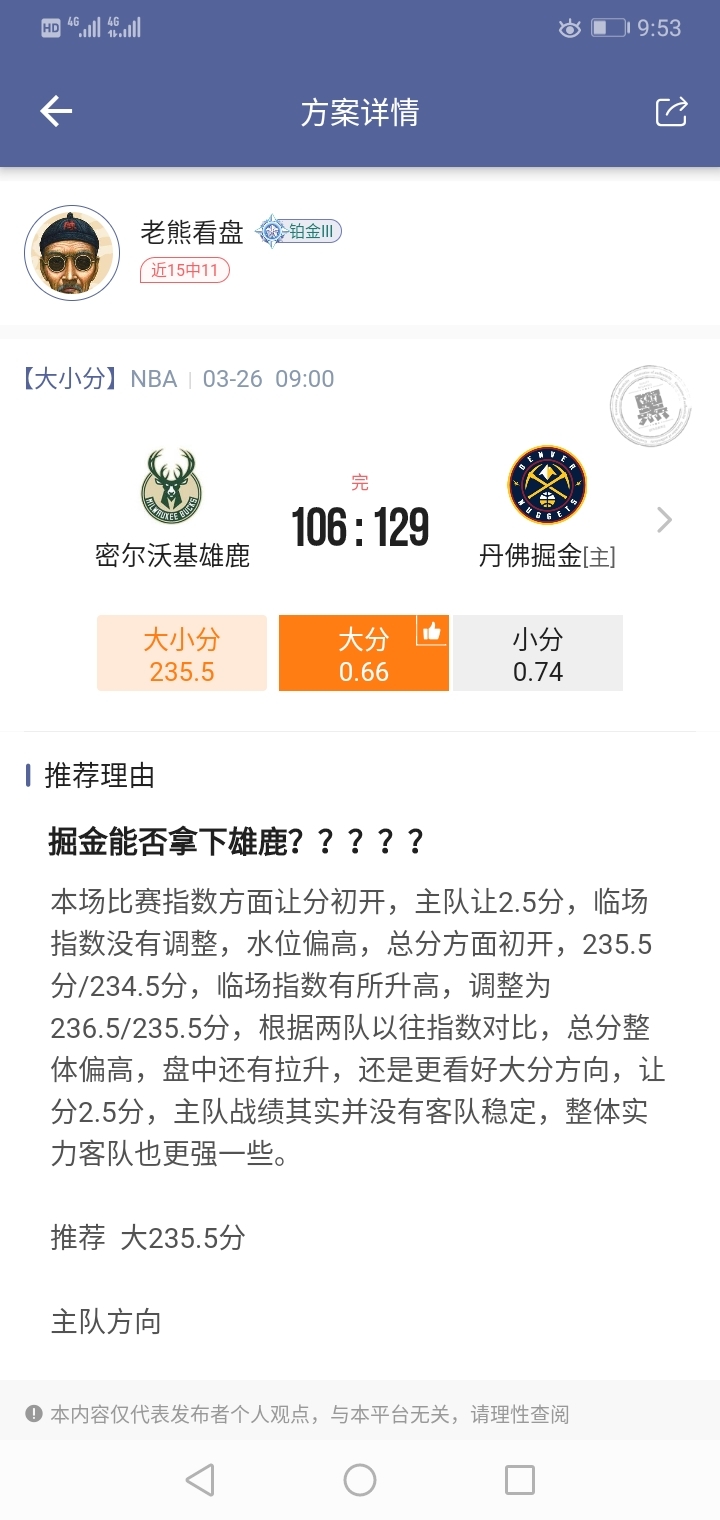Tap the system back button
Image resolution: width=720 pixels, height=1520 pixels.
click(x=200, y=1479)
